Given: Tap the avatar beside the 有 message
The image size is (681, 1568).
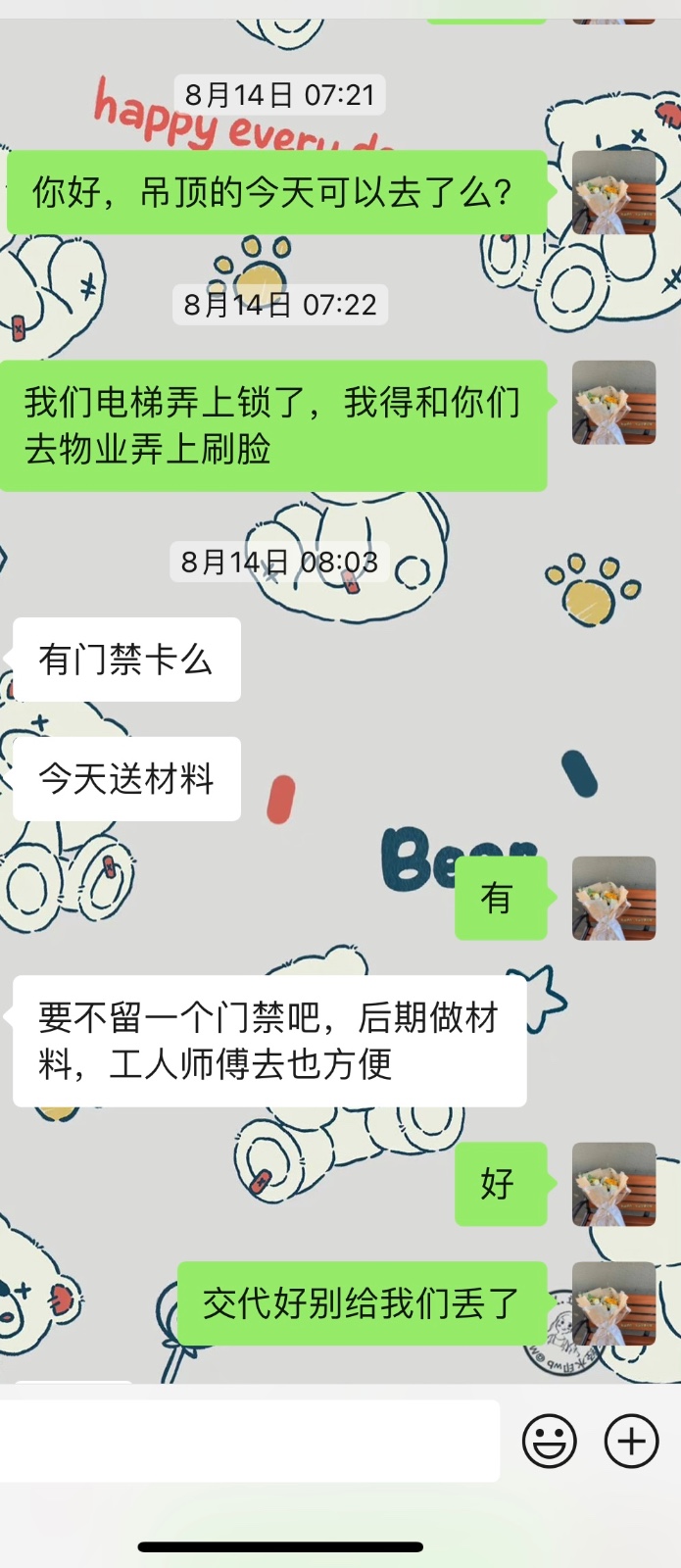Looking at the screenshot, I should click(613, 898).
